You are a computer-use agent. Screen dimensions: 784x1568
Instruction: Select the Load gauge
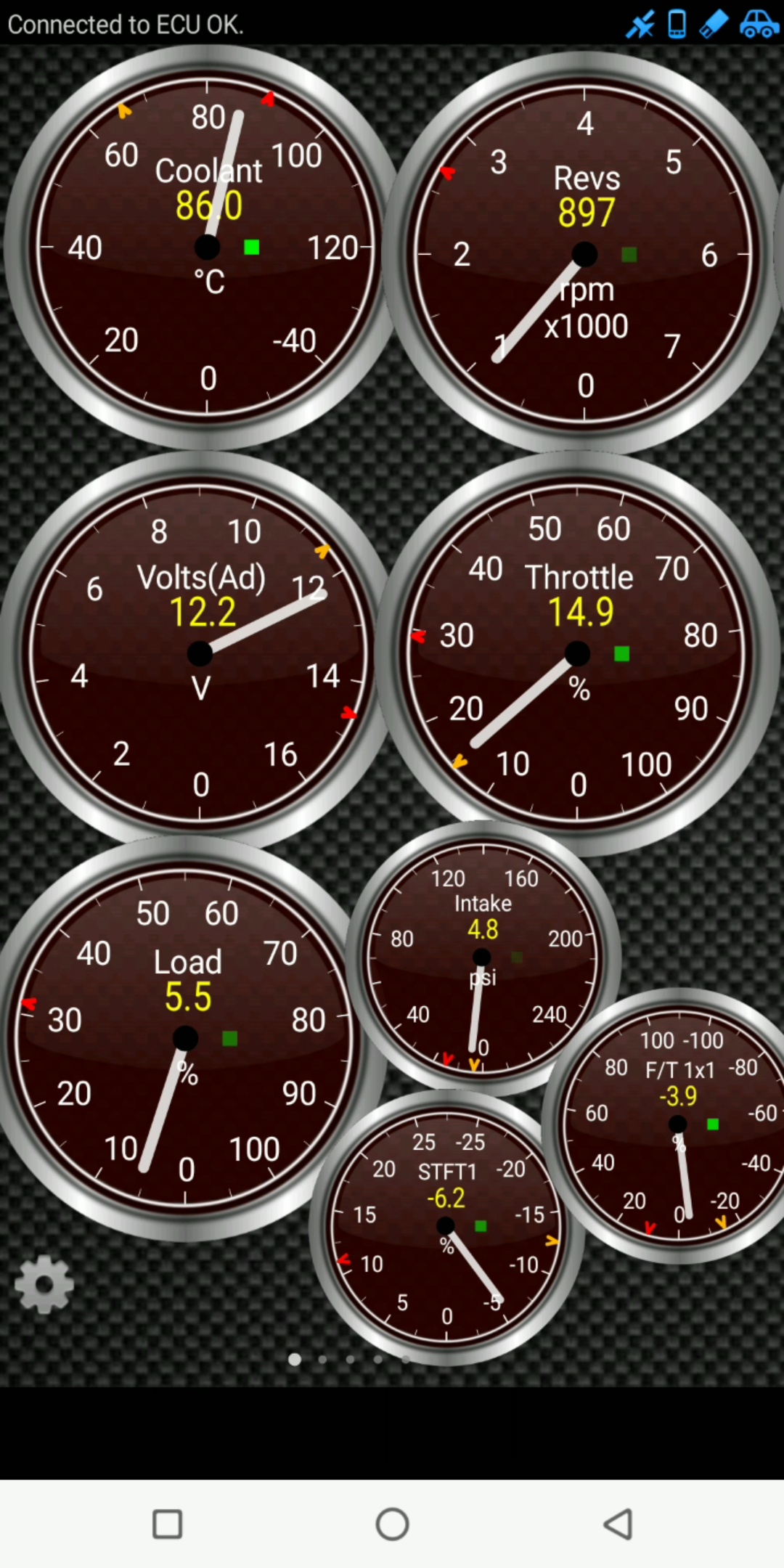tap(185, 1038)
